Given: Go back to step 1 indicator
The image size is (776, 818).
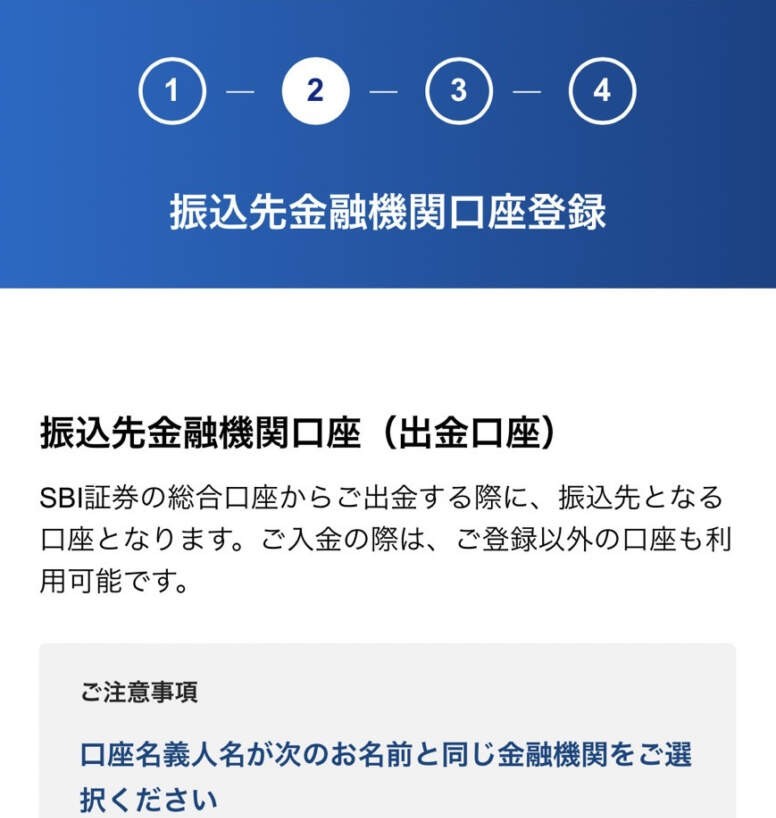Looking at the screenshot, I should pos(172,91).
